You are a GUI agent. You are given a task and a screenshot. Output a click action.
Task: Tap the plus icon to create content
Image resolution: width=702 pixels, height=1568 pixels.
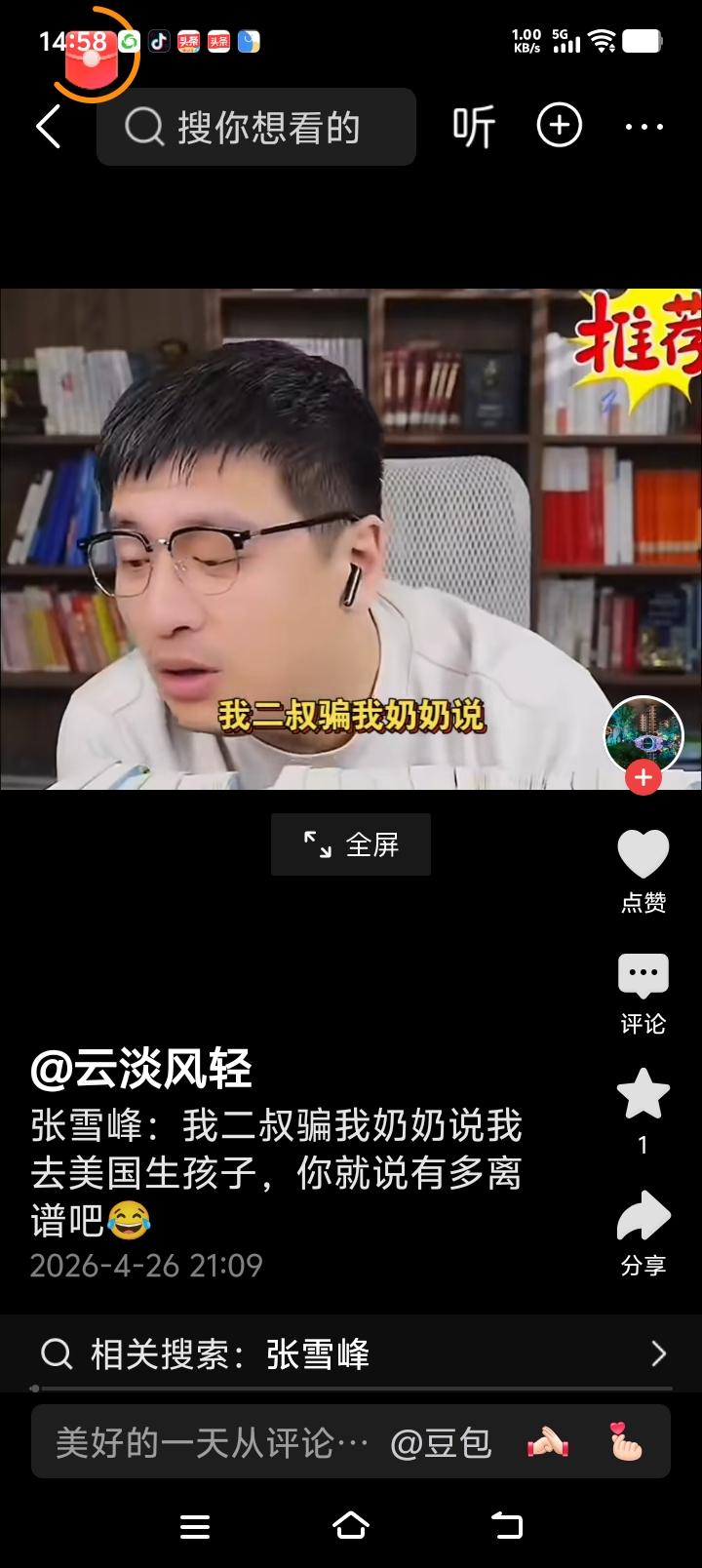pos(560,127)
